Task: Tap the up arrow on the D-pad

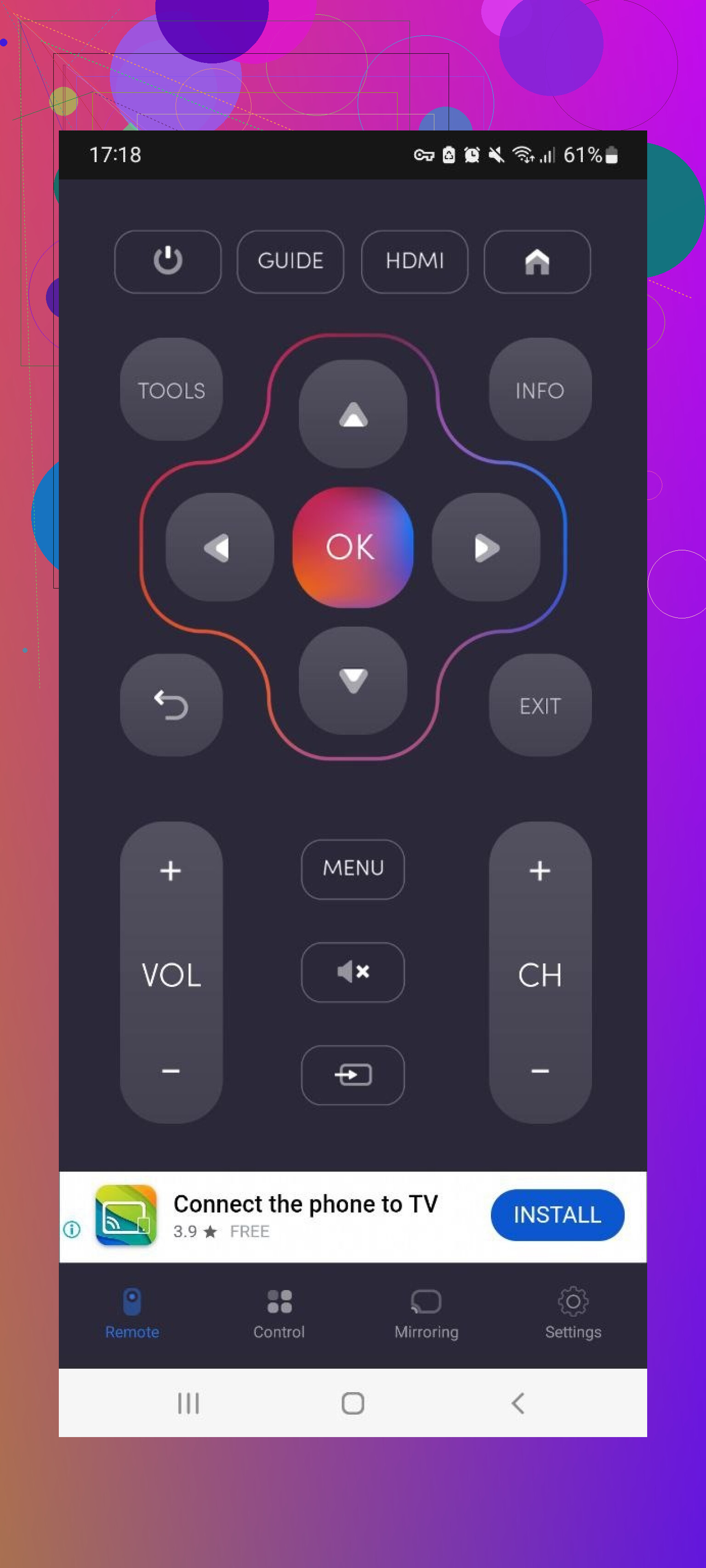Action: (x=353, y=414)
